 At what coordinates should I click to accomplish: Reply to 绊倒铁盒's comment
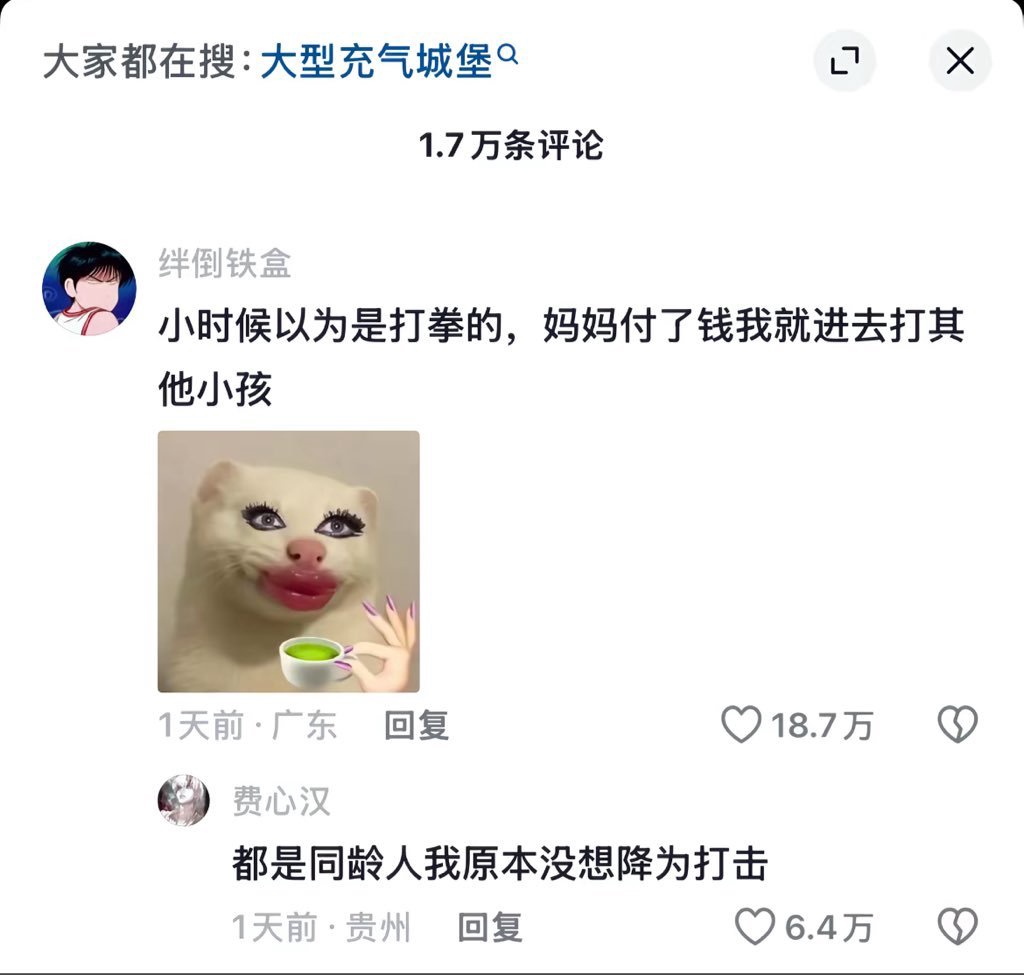click(416, 725)
